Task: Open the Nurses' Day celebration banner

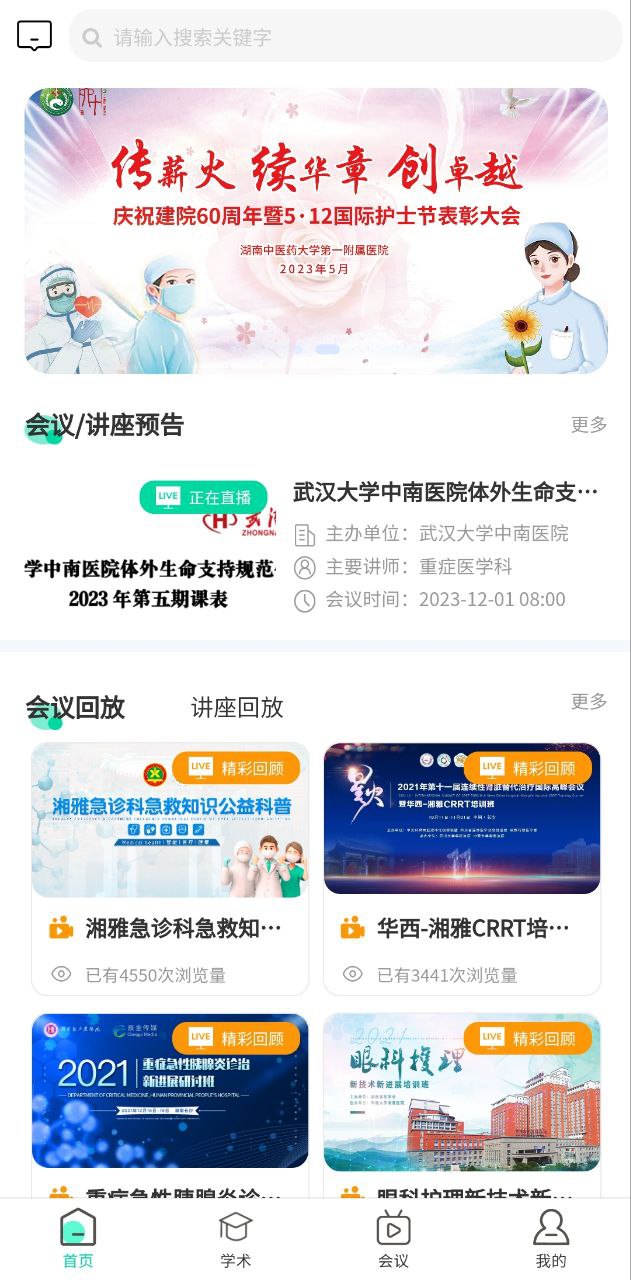Action: click(x=316, y=231)
